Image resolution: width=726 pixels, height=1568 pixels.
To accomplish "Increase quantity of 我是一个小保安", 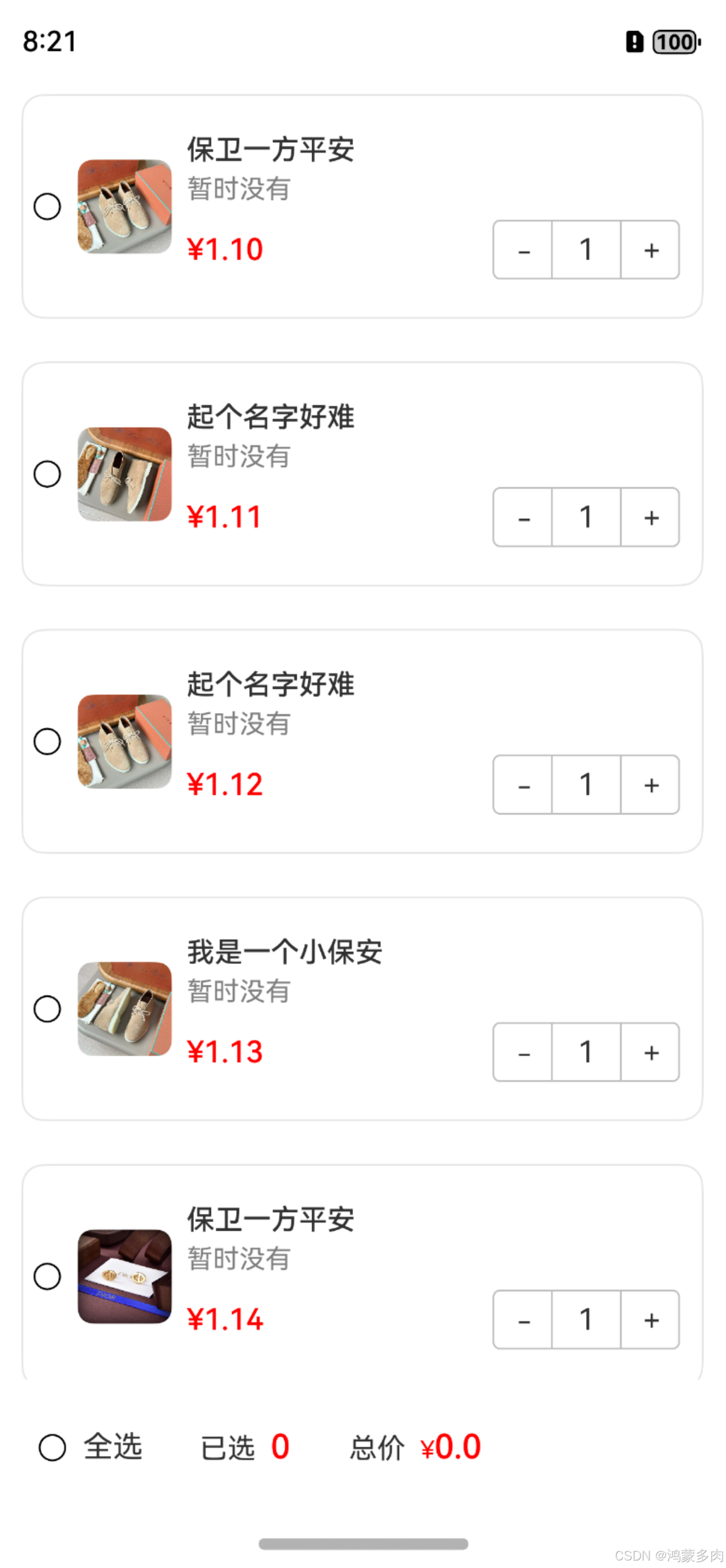I will (651, 1052).
